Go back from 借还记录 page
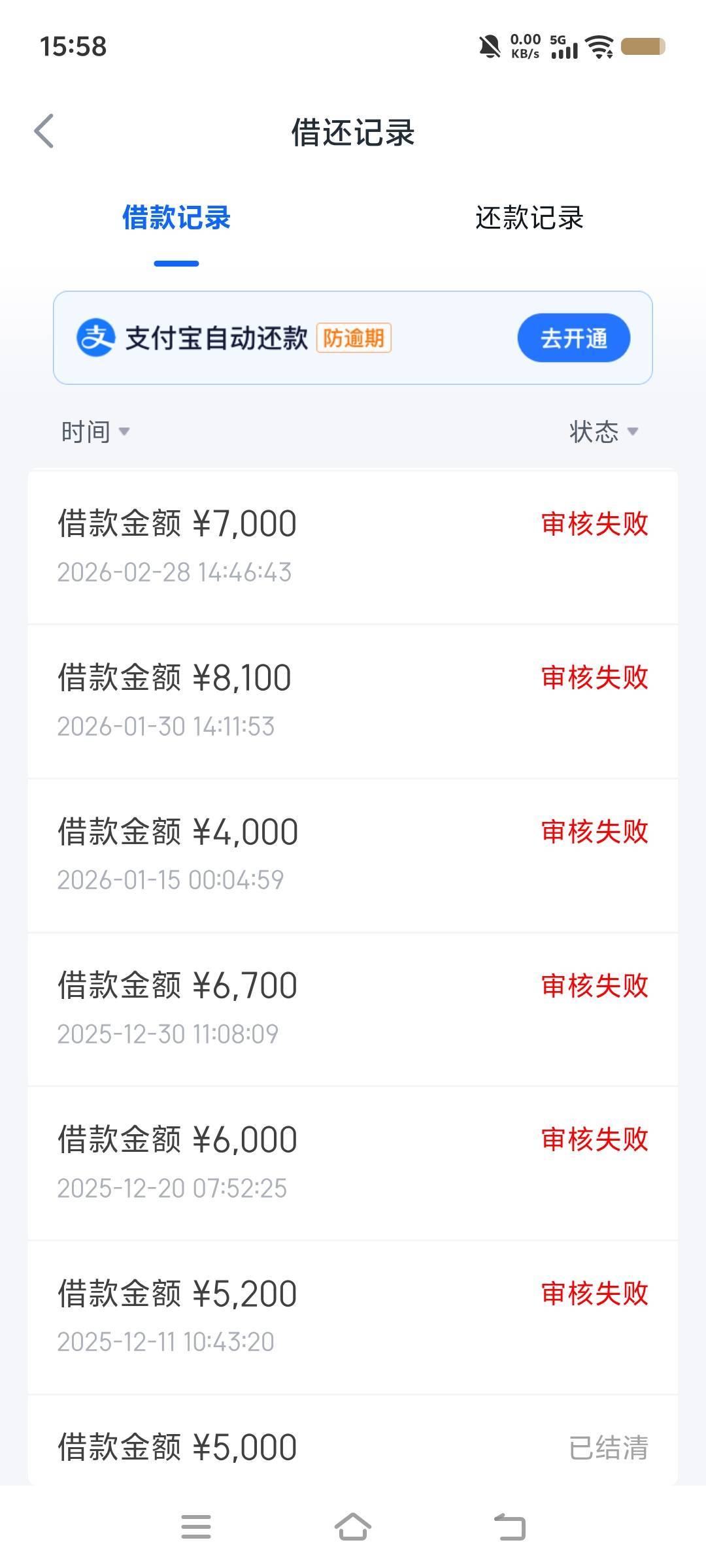This screenshot has height=1568, width=706. tap(44, 131)
